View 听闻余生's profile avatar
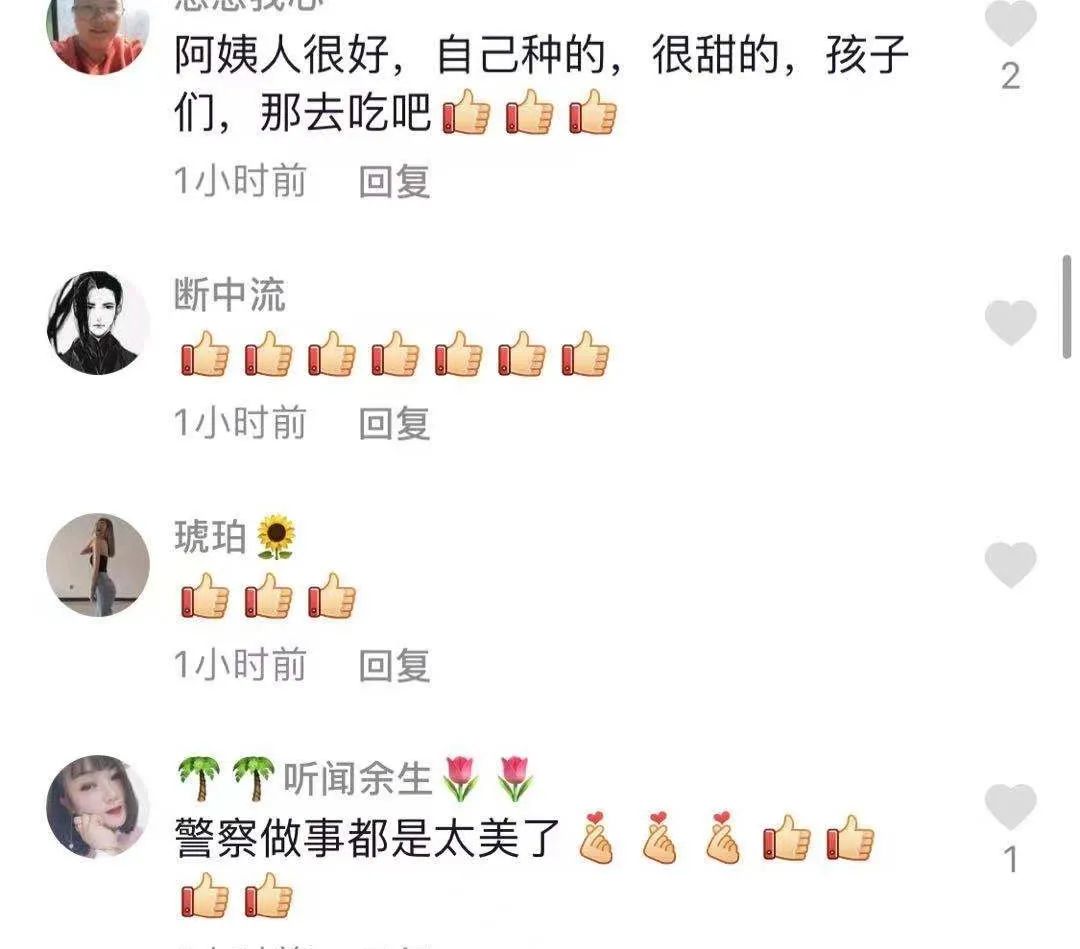 point(98,806)
